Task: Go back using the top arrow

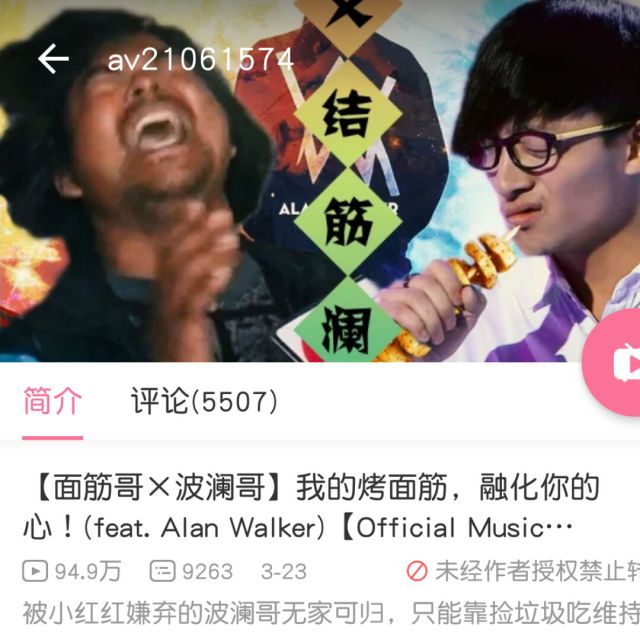Action: (x=54, y=59)
